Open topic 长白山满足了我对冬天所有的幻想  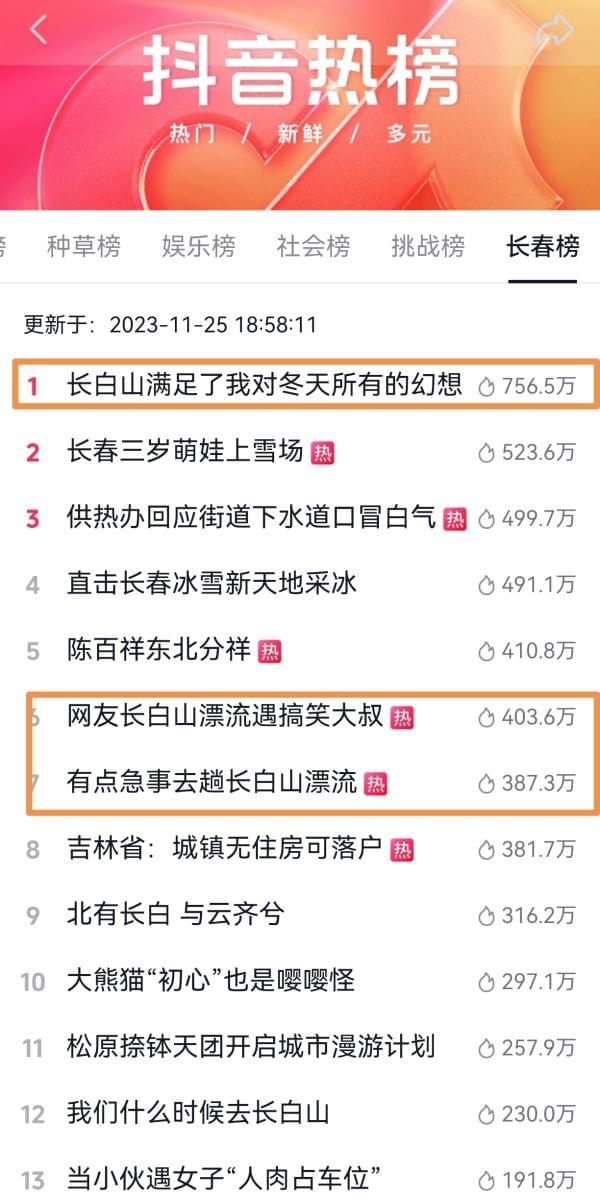[x=264, y=385]
